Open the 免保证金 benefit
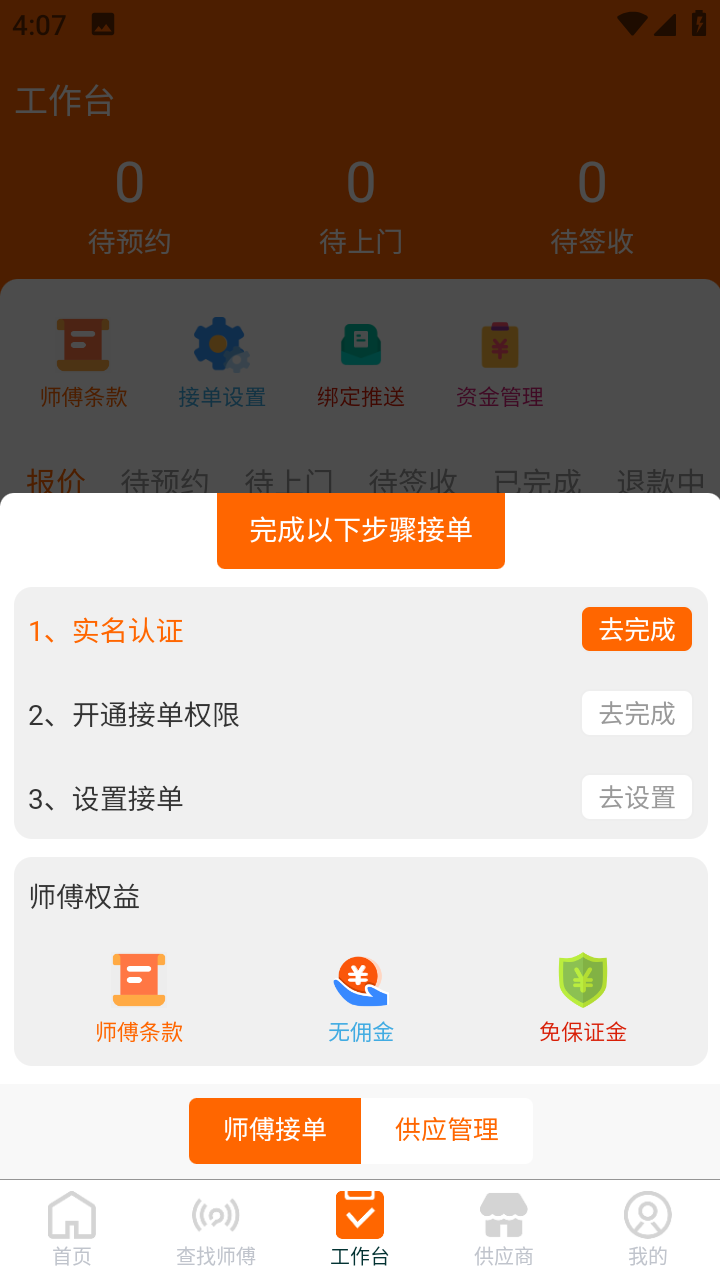 [583, 997]
